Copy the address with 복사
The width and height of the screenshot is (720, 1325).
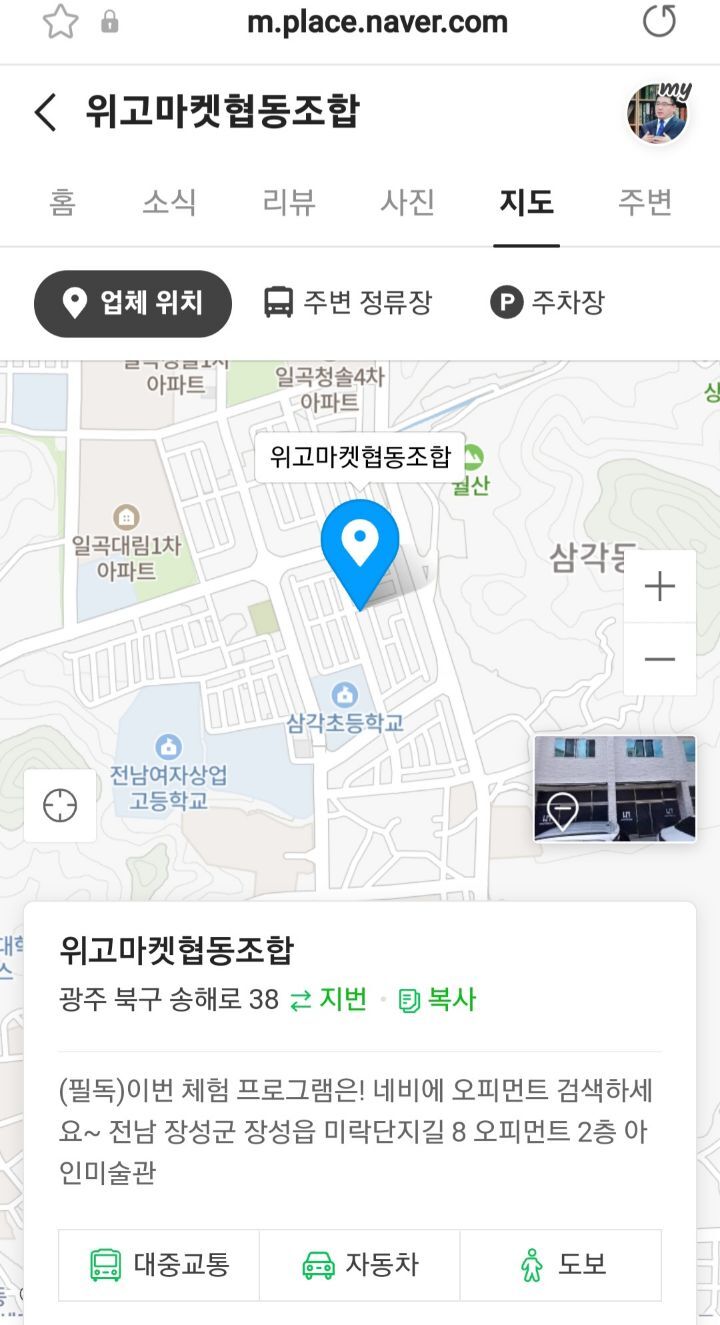pyautogui.click(x=438, y=999)
